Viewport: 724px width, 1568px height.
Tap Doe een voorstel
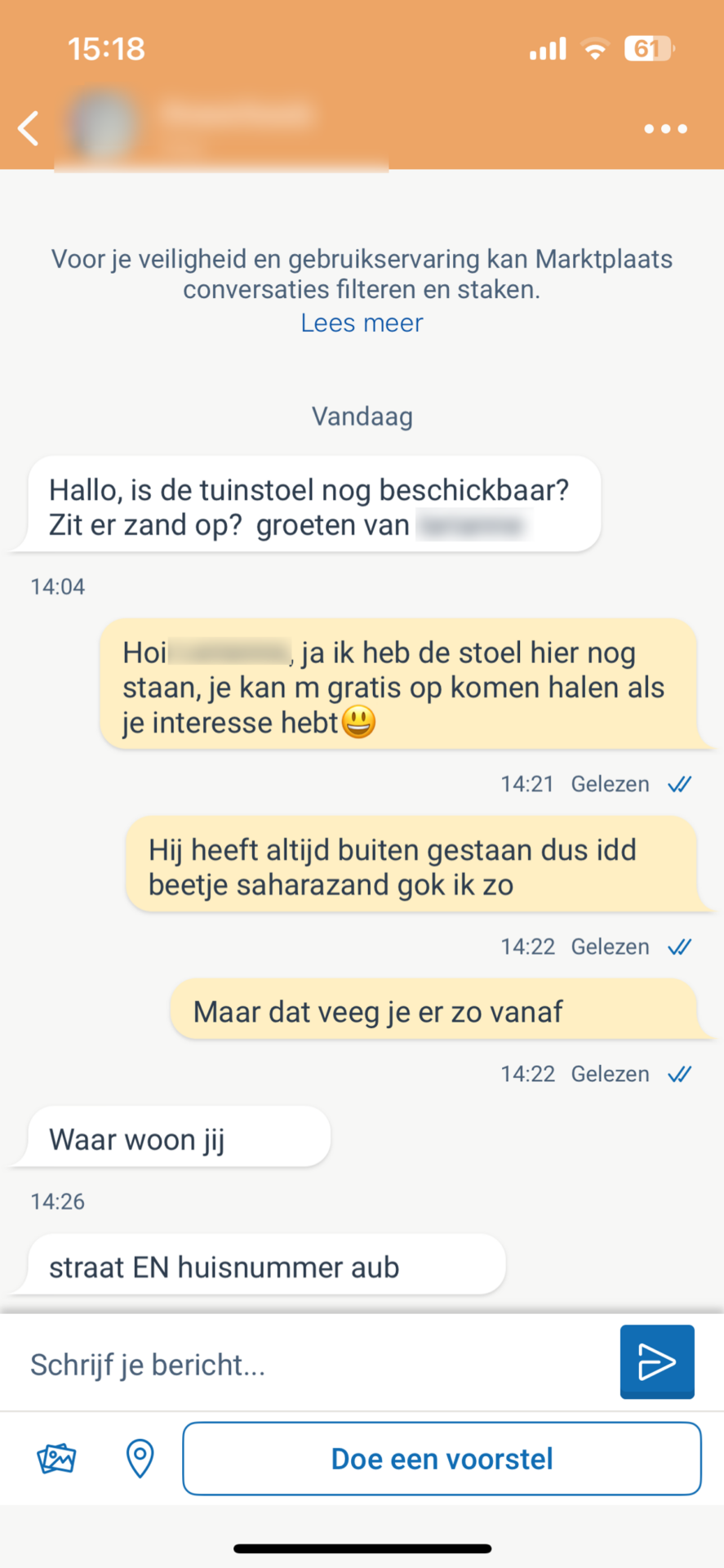(x=442, y=1459)
